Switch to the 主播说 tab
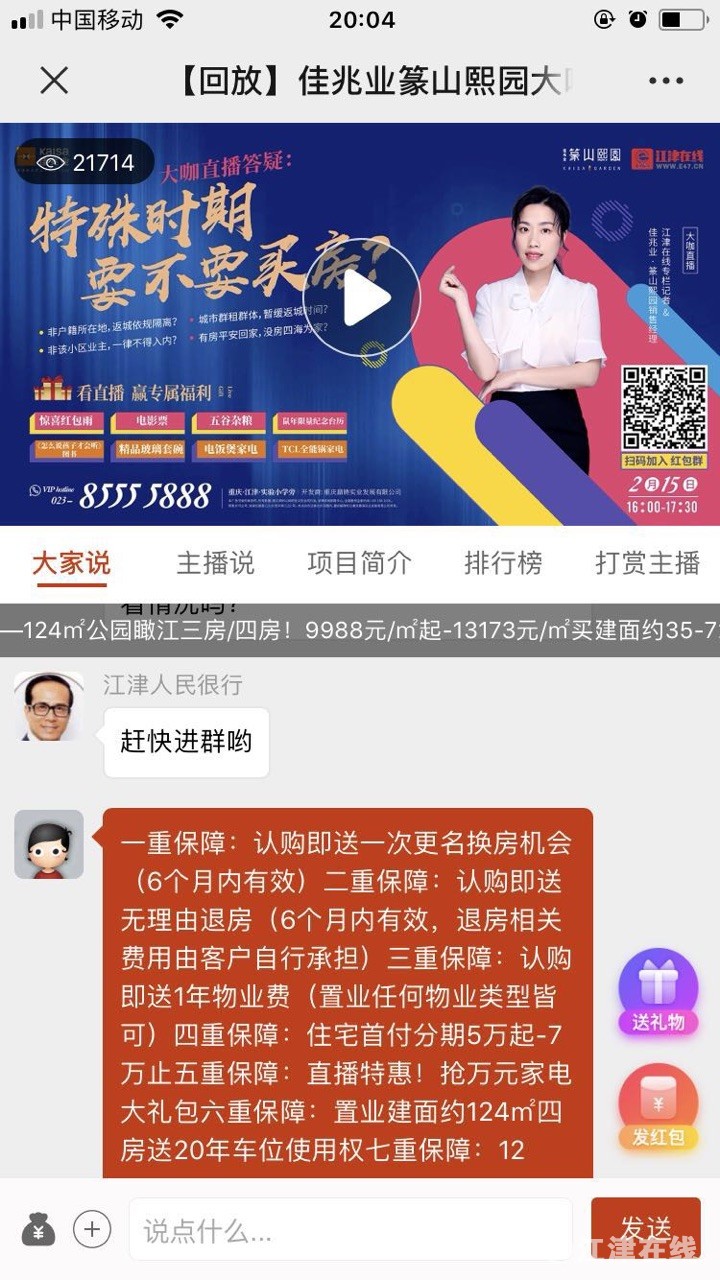 coord(215,563)
